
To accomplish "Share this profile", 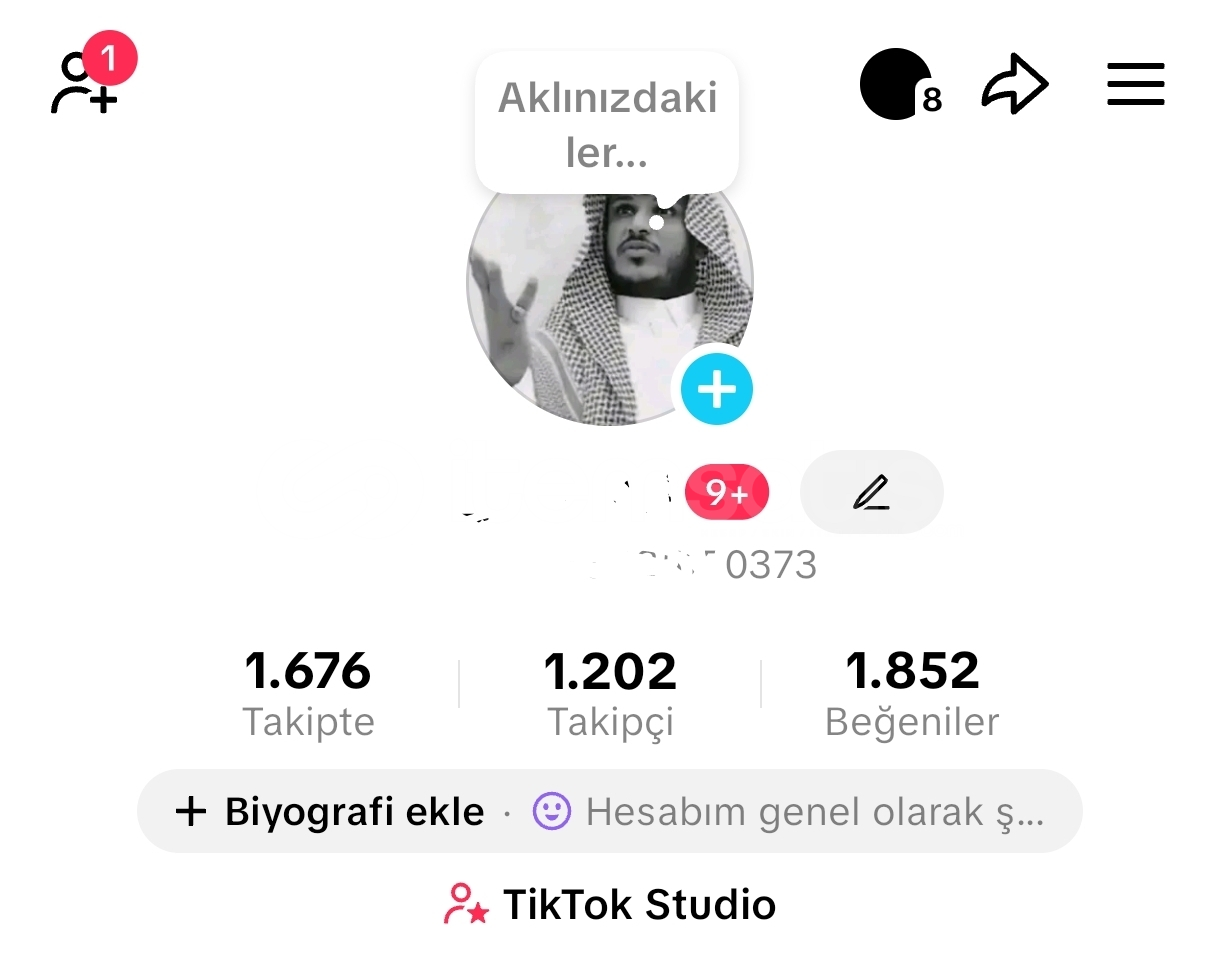I will point(1015,85).
